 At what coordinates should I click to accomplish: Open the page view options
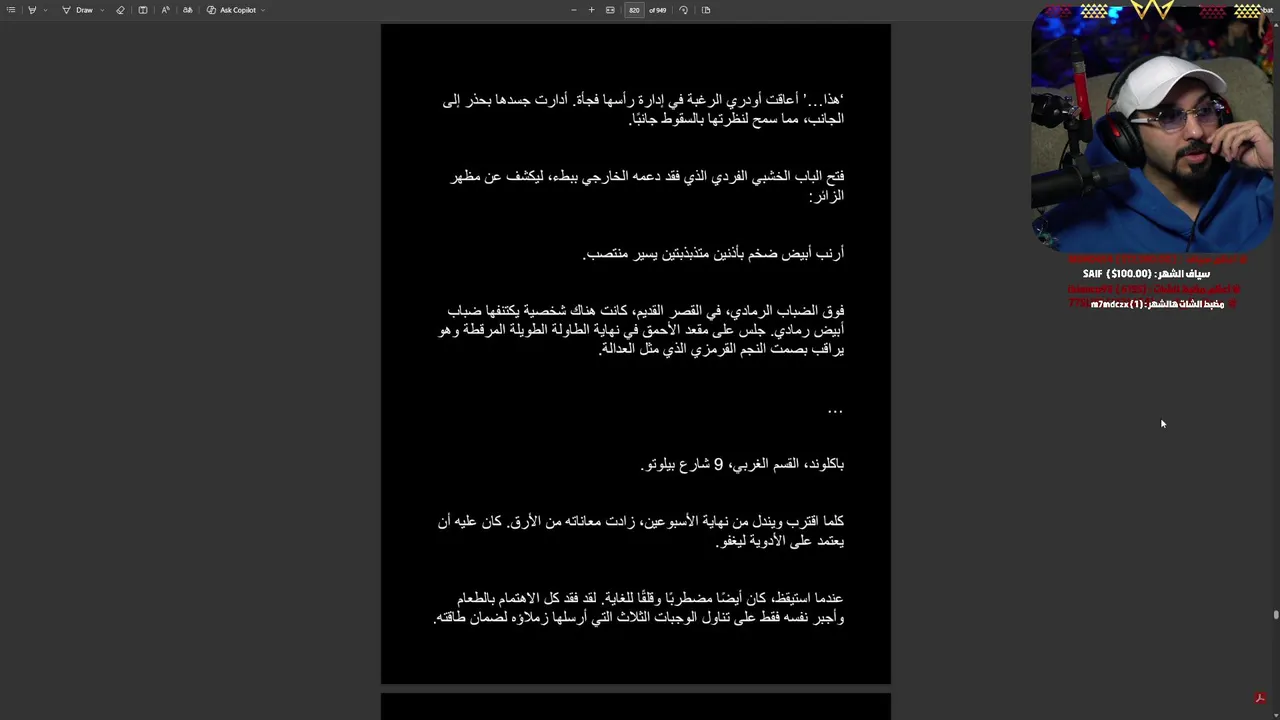[706, 10]
